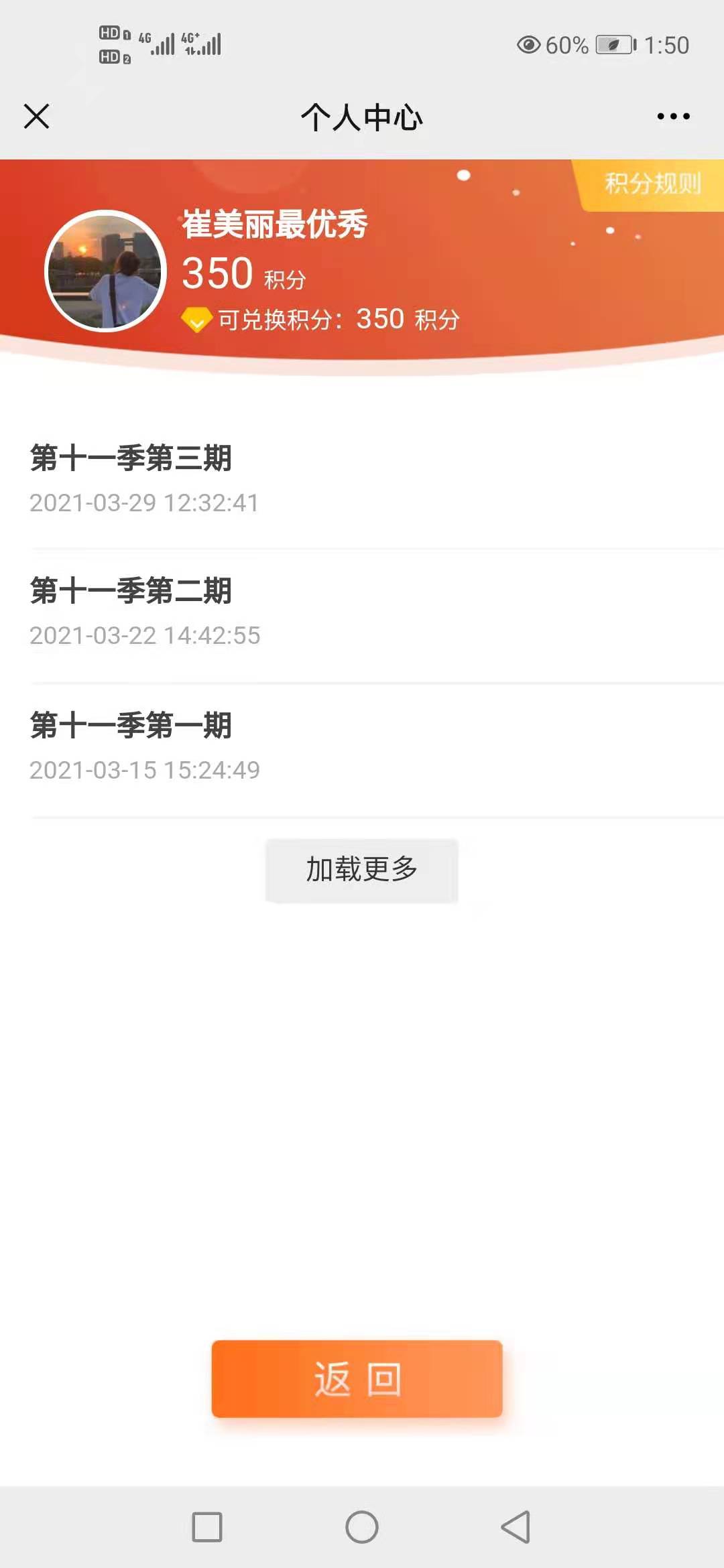The width and height of the screenshot is (724, 1568).
Task: Open 积分规则 points rules
Action: coord(652,184)
